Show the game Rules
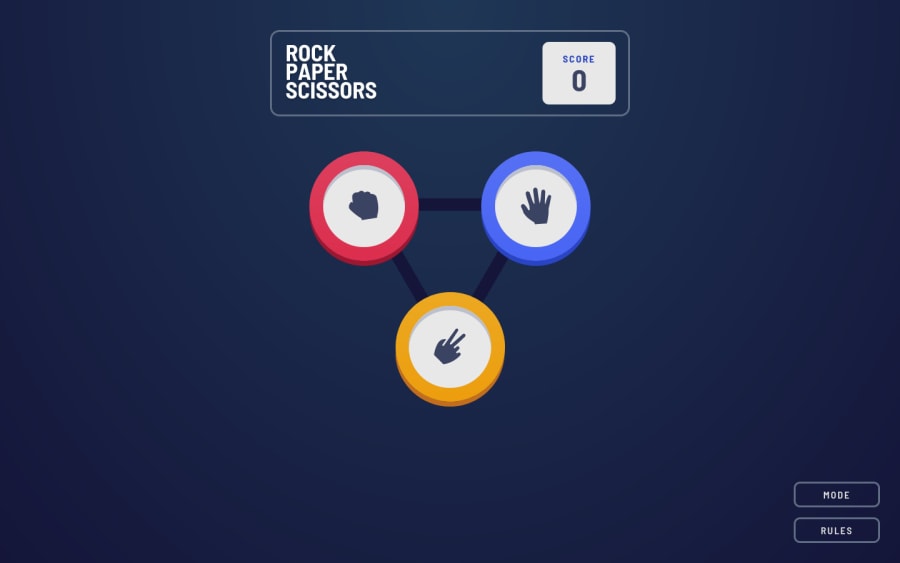This screenshot has height=563, width=900. (x=836, y=530)
